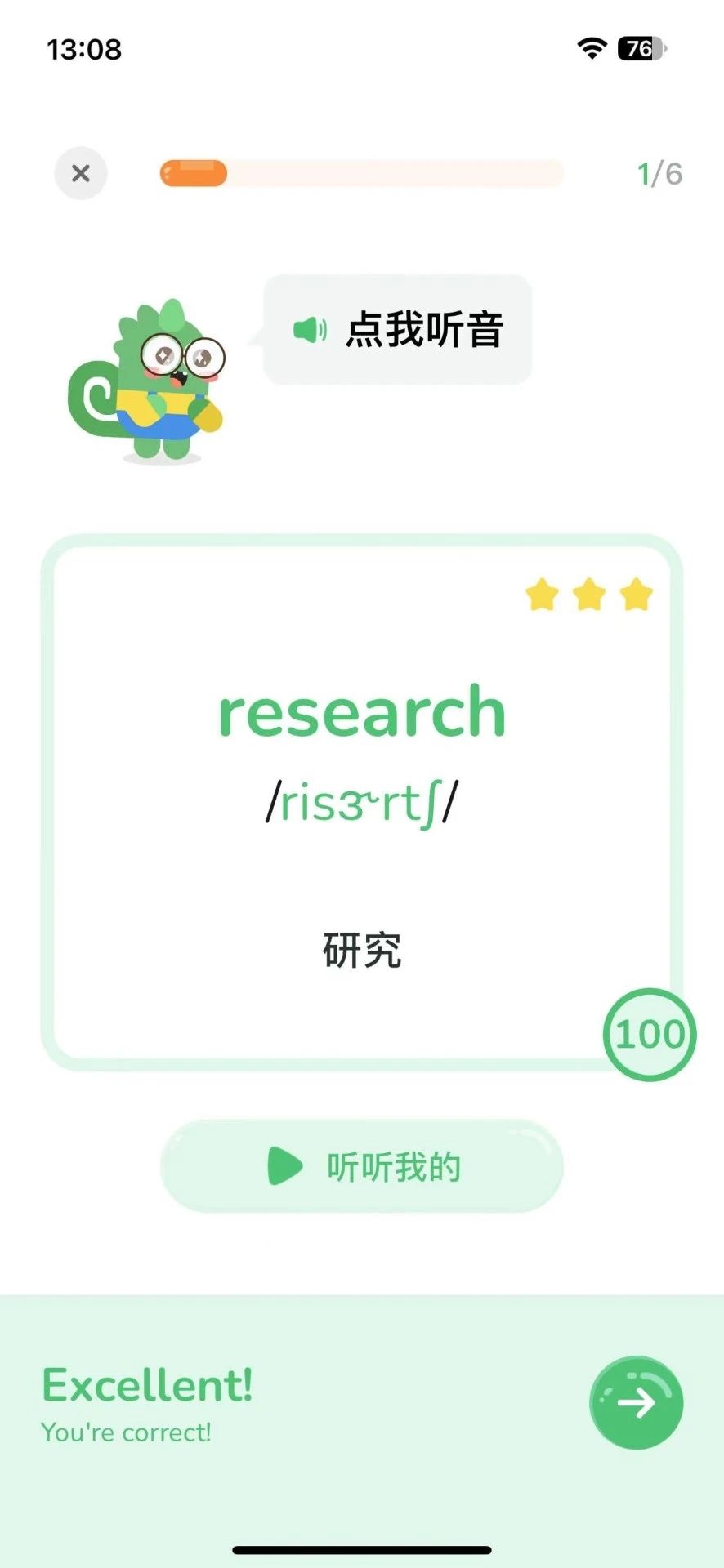Image resolution: width=724 pixels, height=1568 pixels.
Task: Play back my recording with 听听我的
Action: pos(362,1166)
